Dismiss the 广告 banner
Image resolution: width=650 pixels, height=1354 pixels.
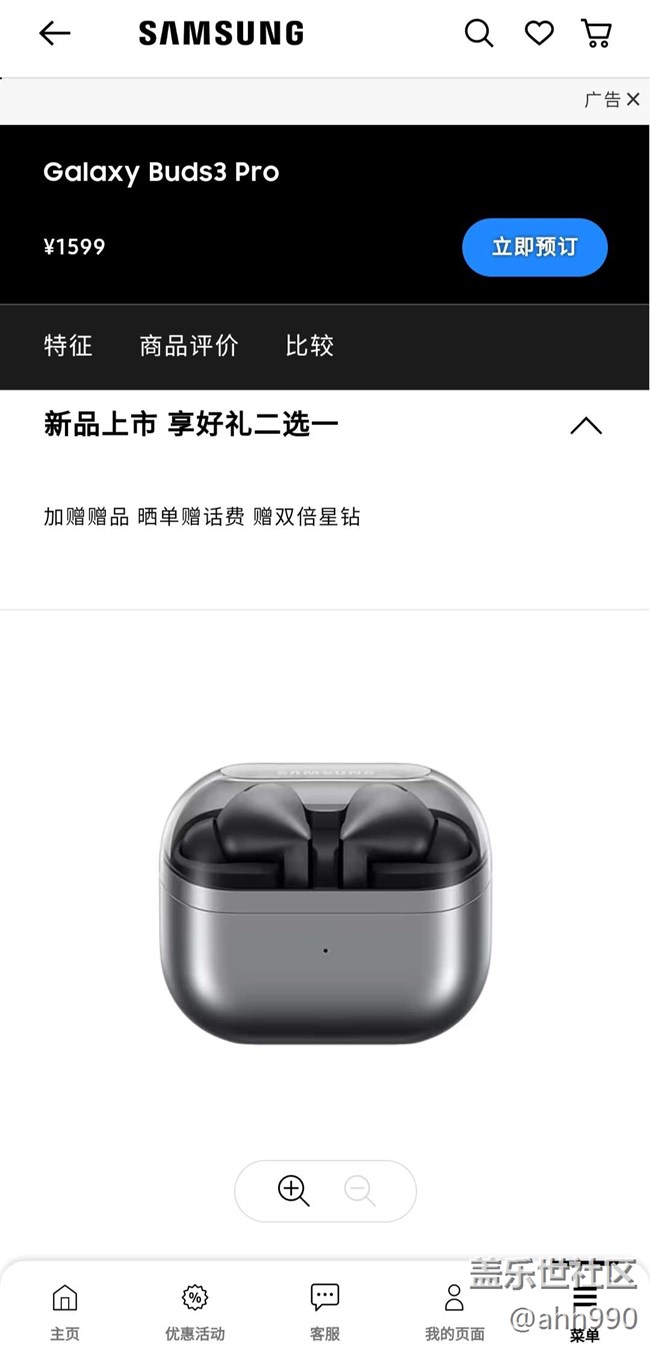(633, 100)
